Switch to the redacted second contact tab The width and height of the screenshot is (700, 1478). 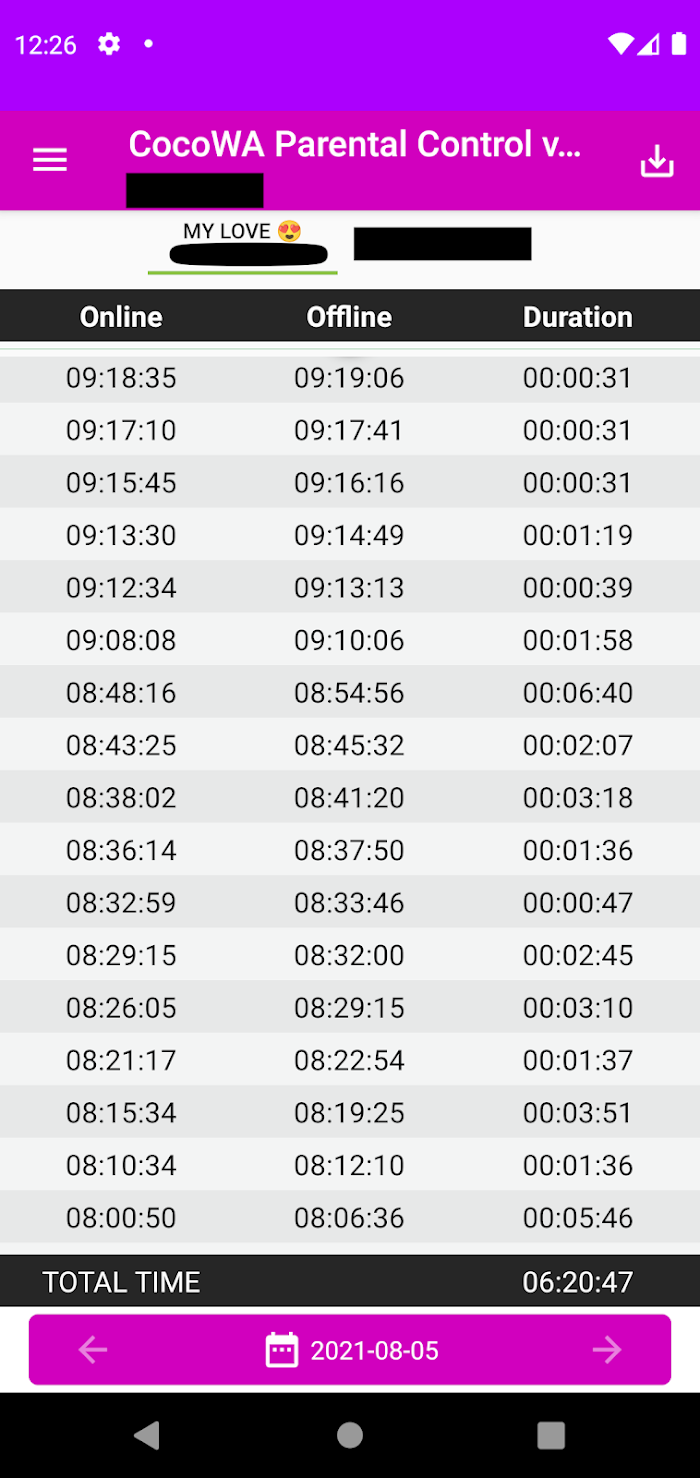[442, 243]
